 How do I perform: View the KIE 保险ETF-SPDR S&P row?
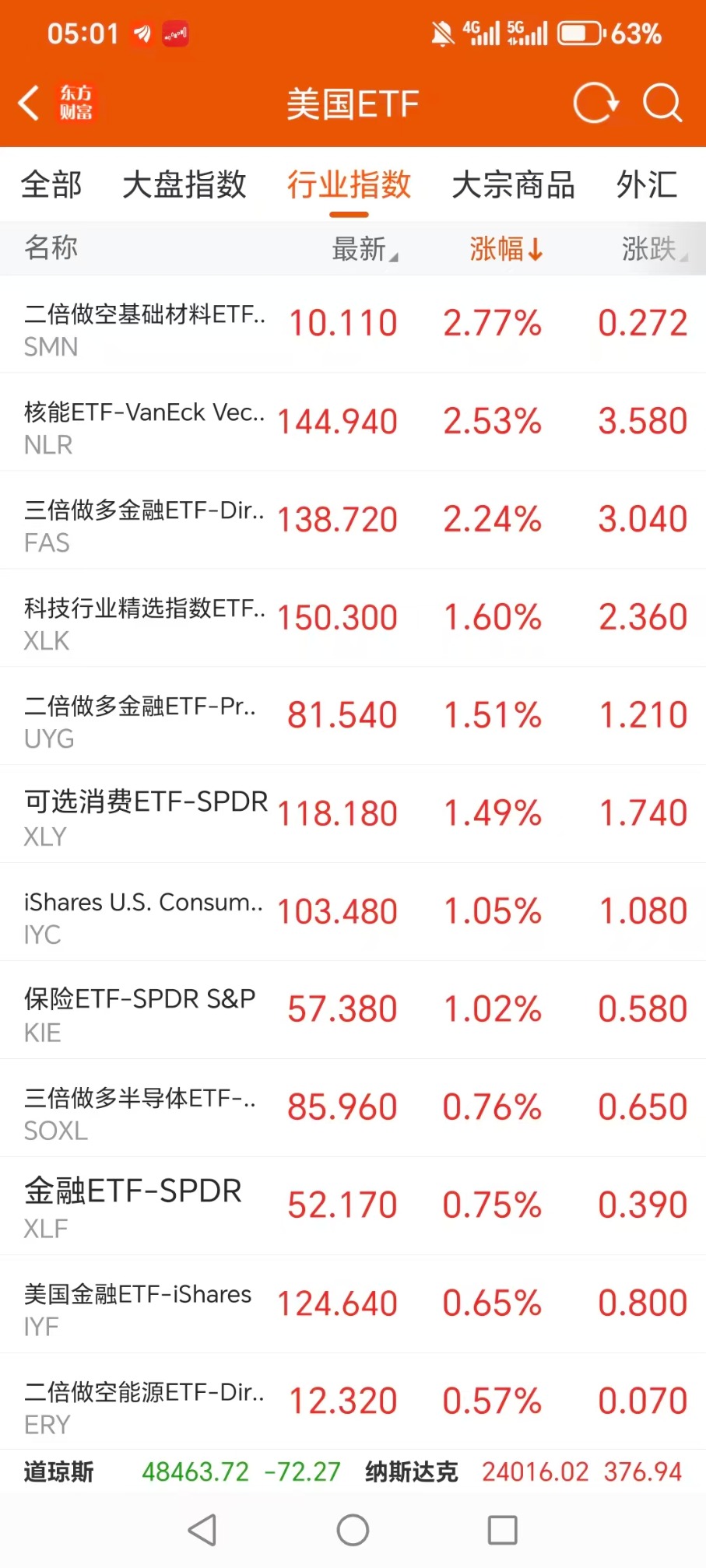click(353, 1010)
